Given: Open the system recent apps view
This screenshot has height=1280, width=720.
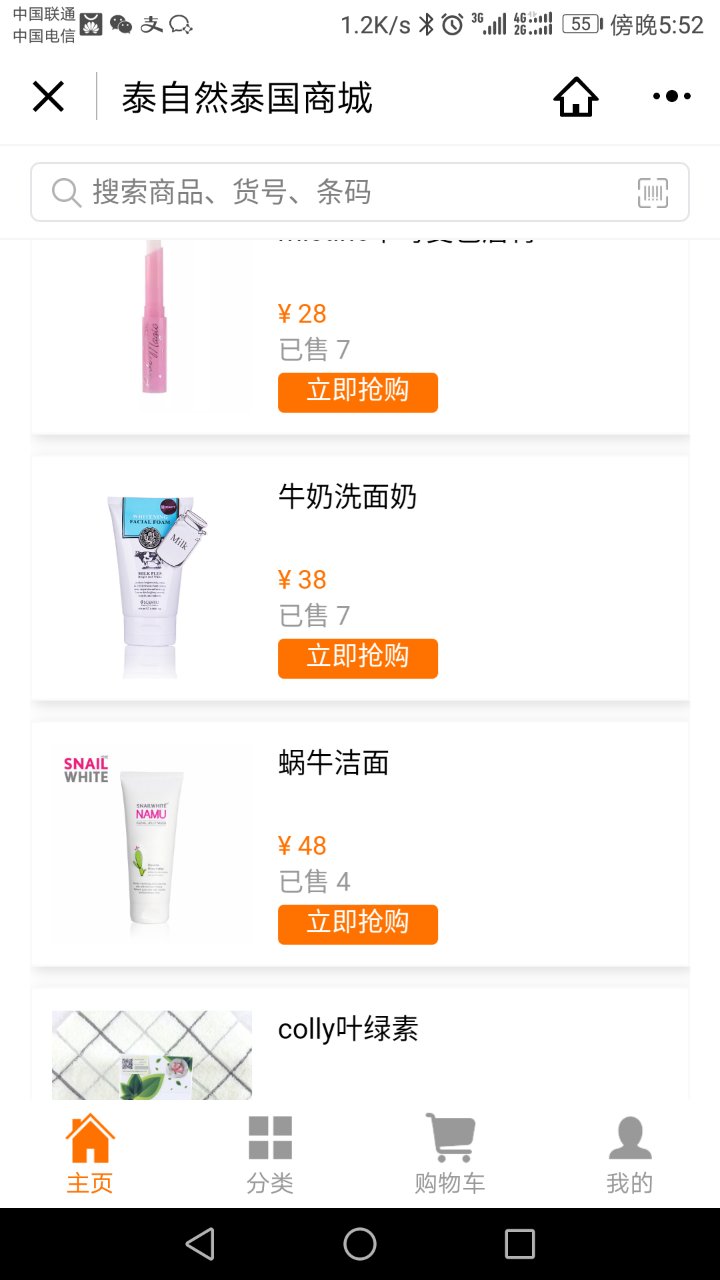Looking at the screenshot, I should pyautogui.click(x=519, y=1244).
